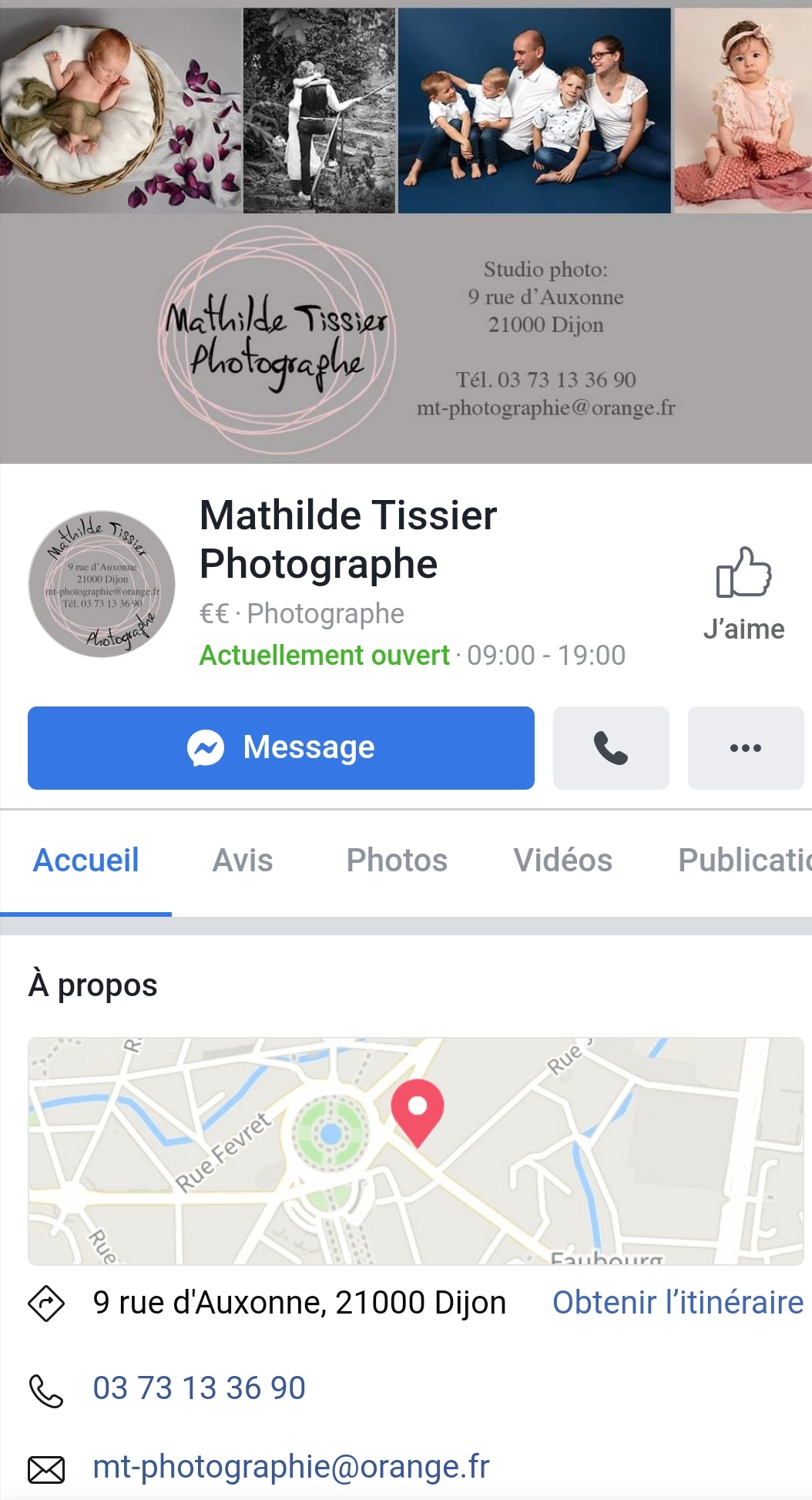Send a message via the Message button

(x=281, y=747)
